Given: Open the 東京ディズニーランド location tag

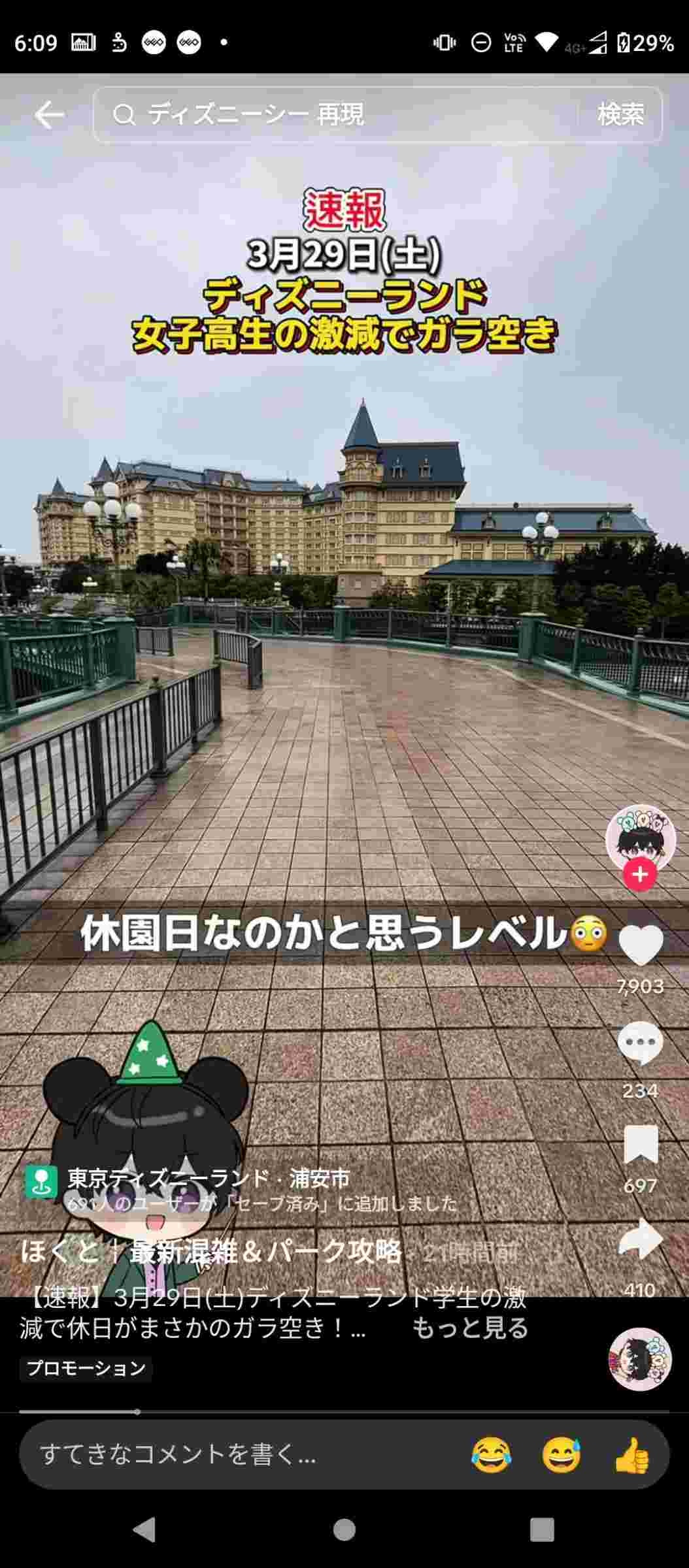Looking at the screenshot, I should tap(209, 1178).
